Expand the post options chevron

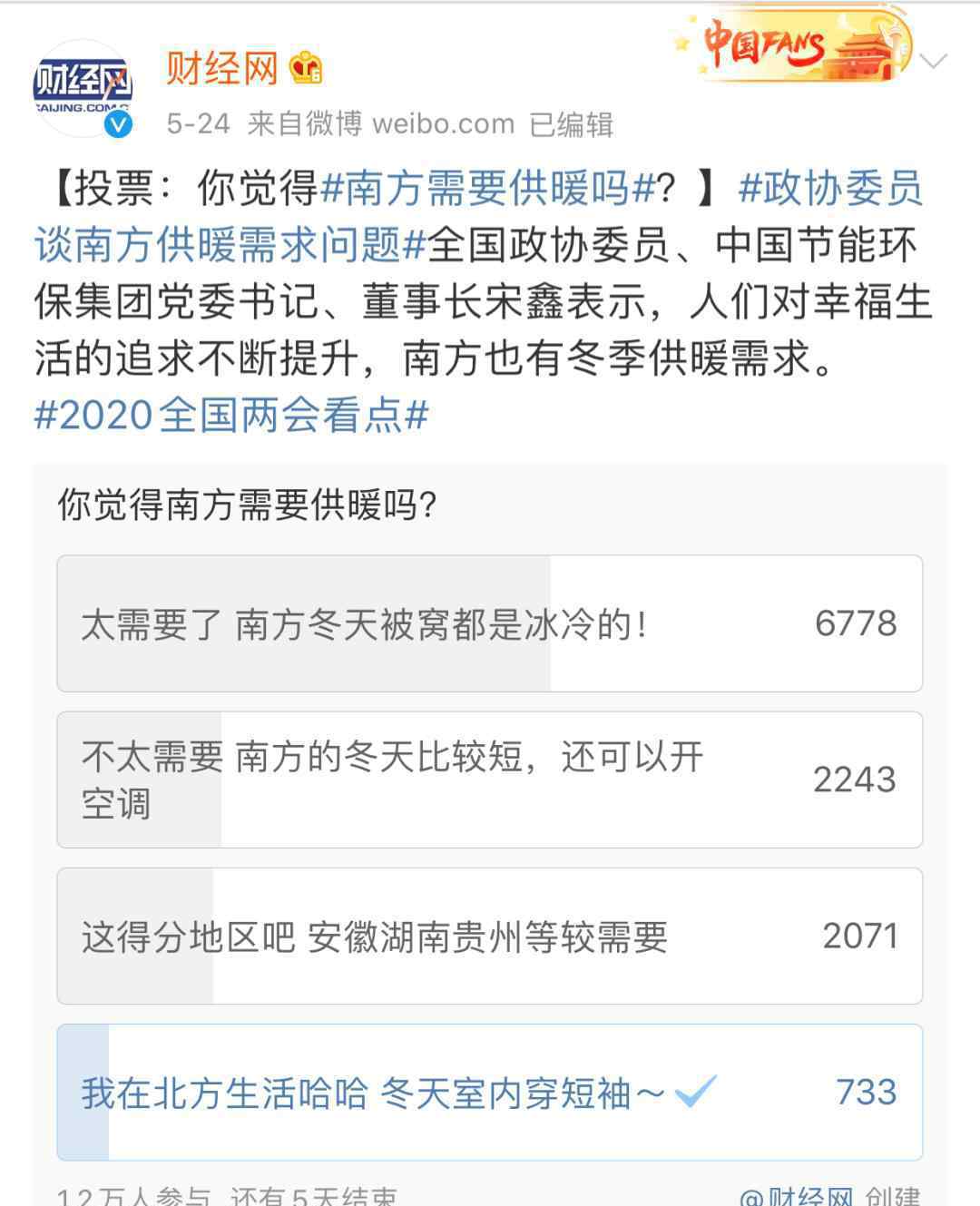point(933,61)
